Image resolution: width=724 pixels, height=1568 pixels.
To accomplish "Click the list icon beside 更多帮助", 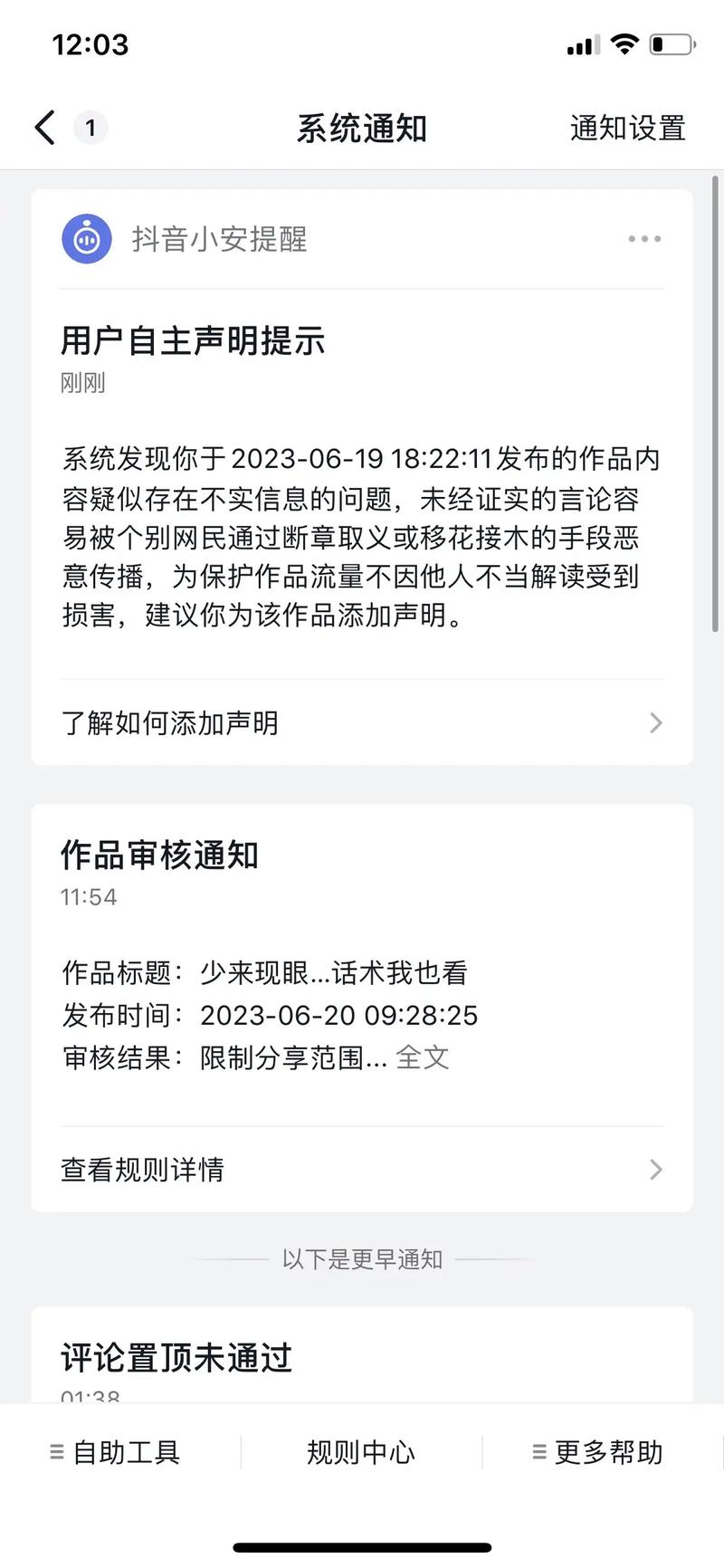I will point(538,1452).
